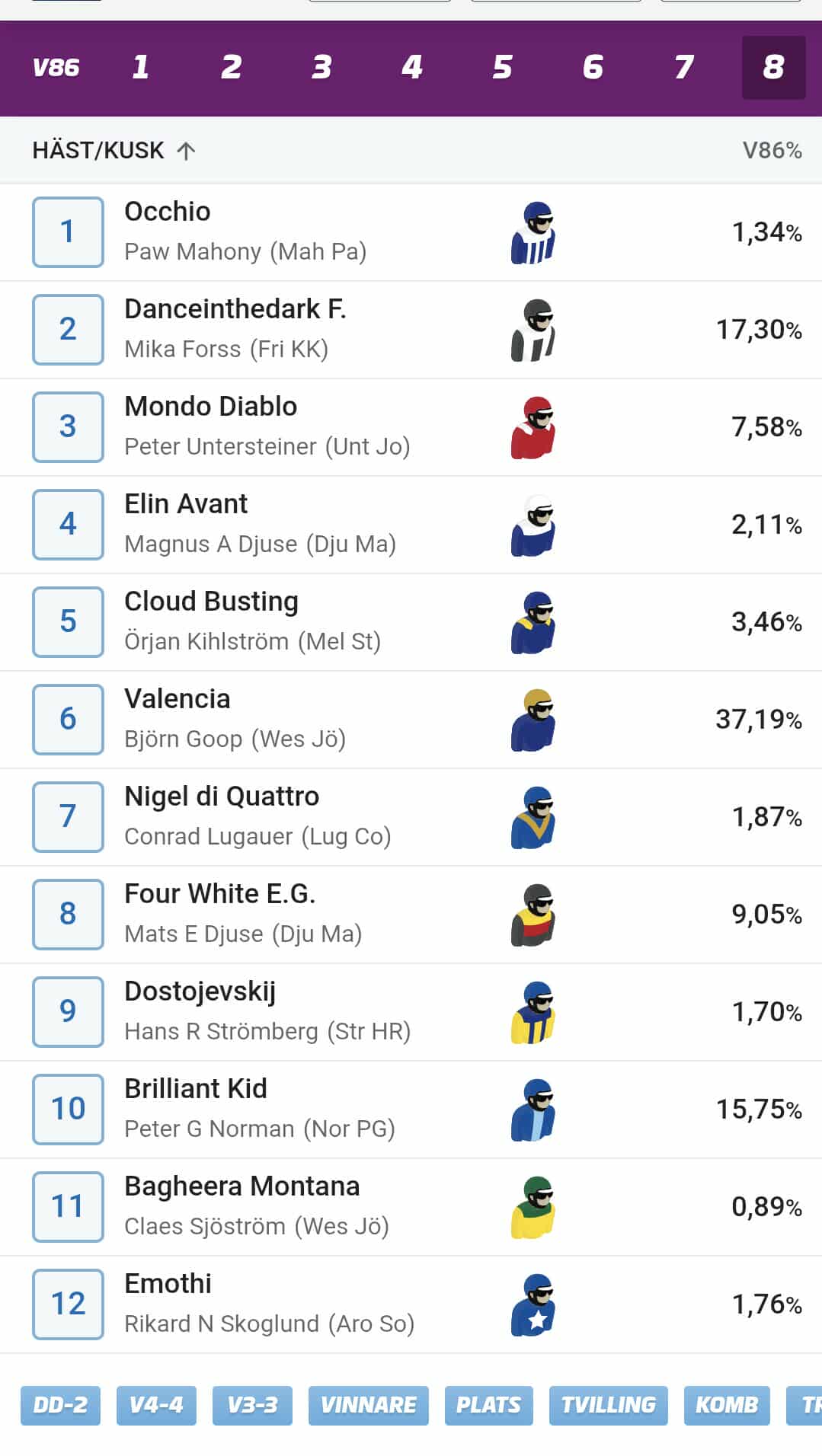Open Emothi's row
This screenshot has height=1456, width=822.
(x=411, y=1304)
